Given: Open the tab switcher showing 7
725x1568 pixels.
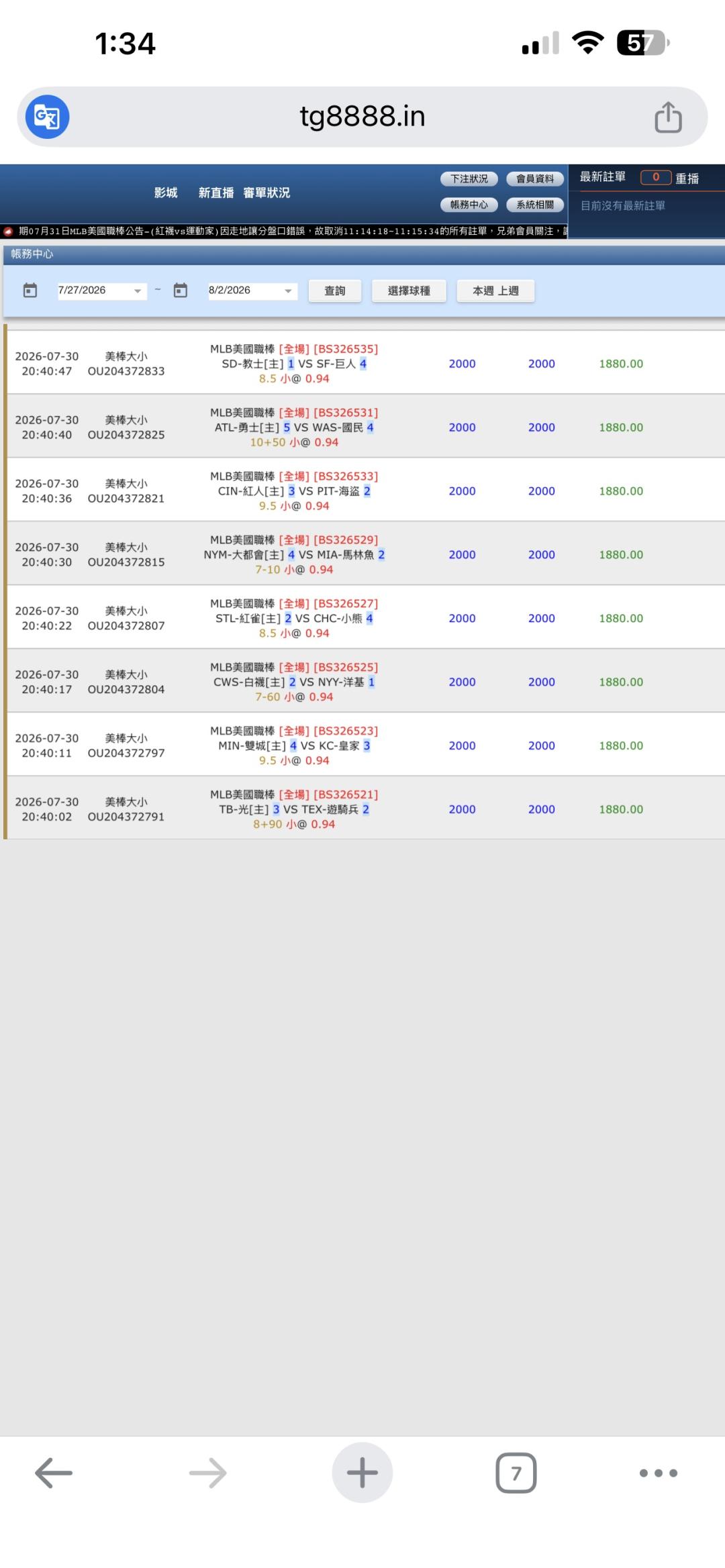Looking at the screenshot, I should (x=516, y=1473).
